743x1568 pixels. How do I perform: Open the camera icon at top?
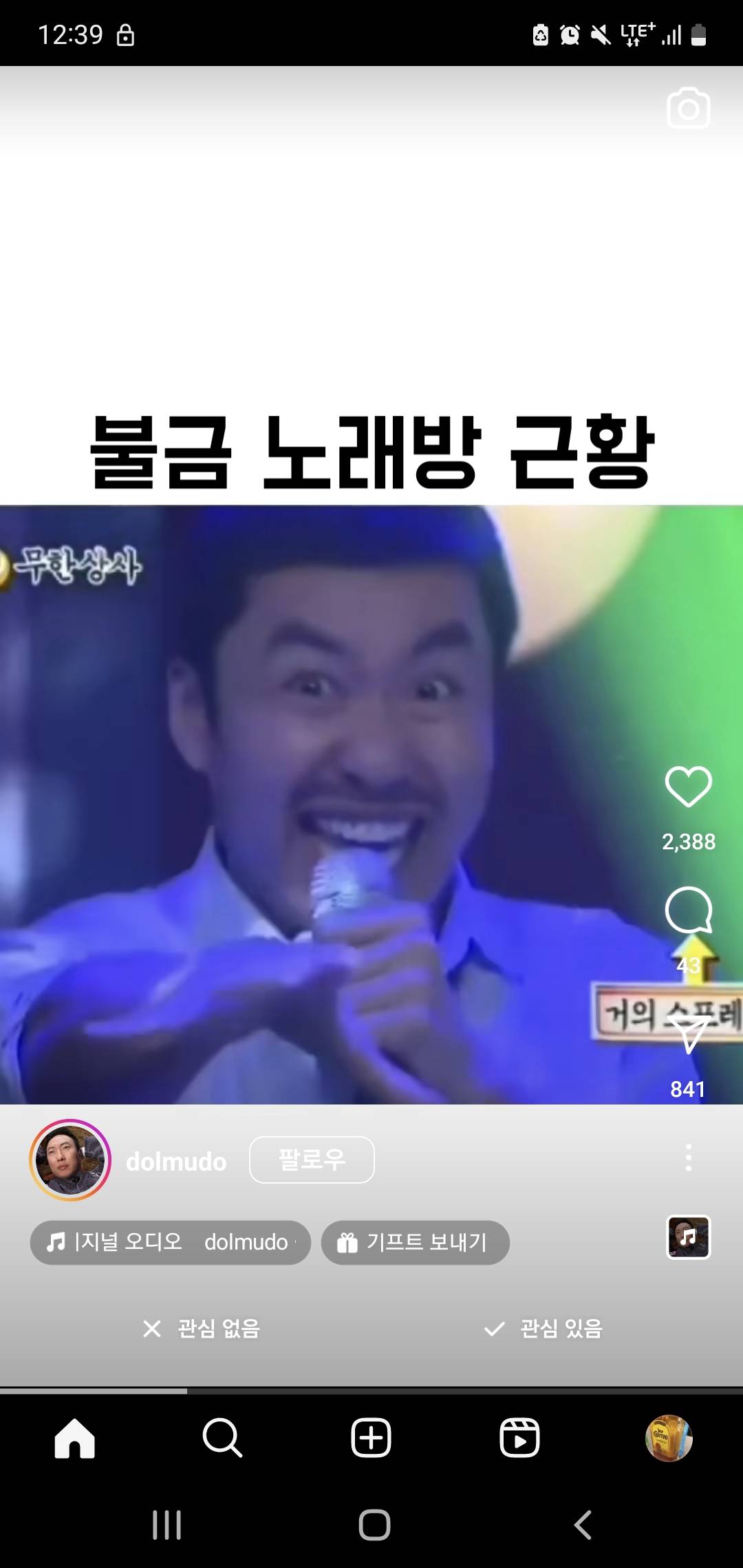point(688,108)
